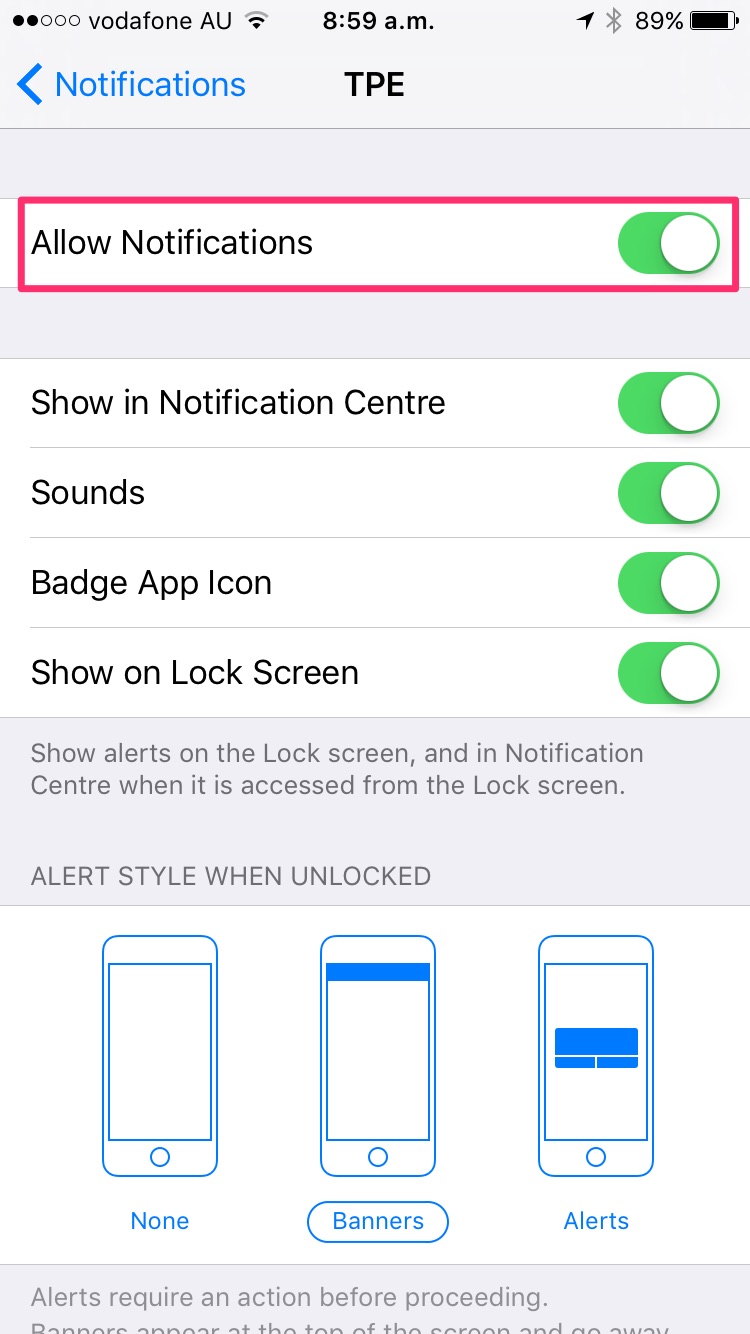The width and height of the screenshot is (750, 1334).
Task: Select the Alerts alert style
Action: tap(596, 1084)
